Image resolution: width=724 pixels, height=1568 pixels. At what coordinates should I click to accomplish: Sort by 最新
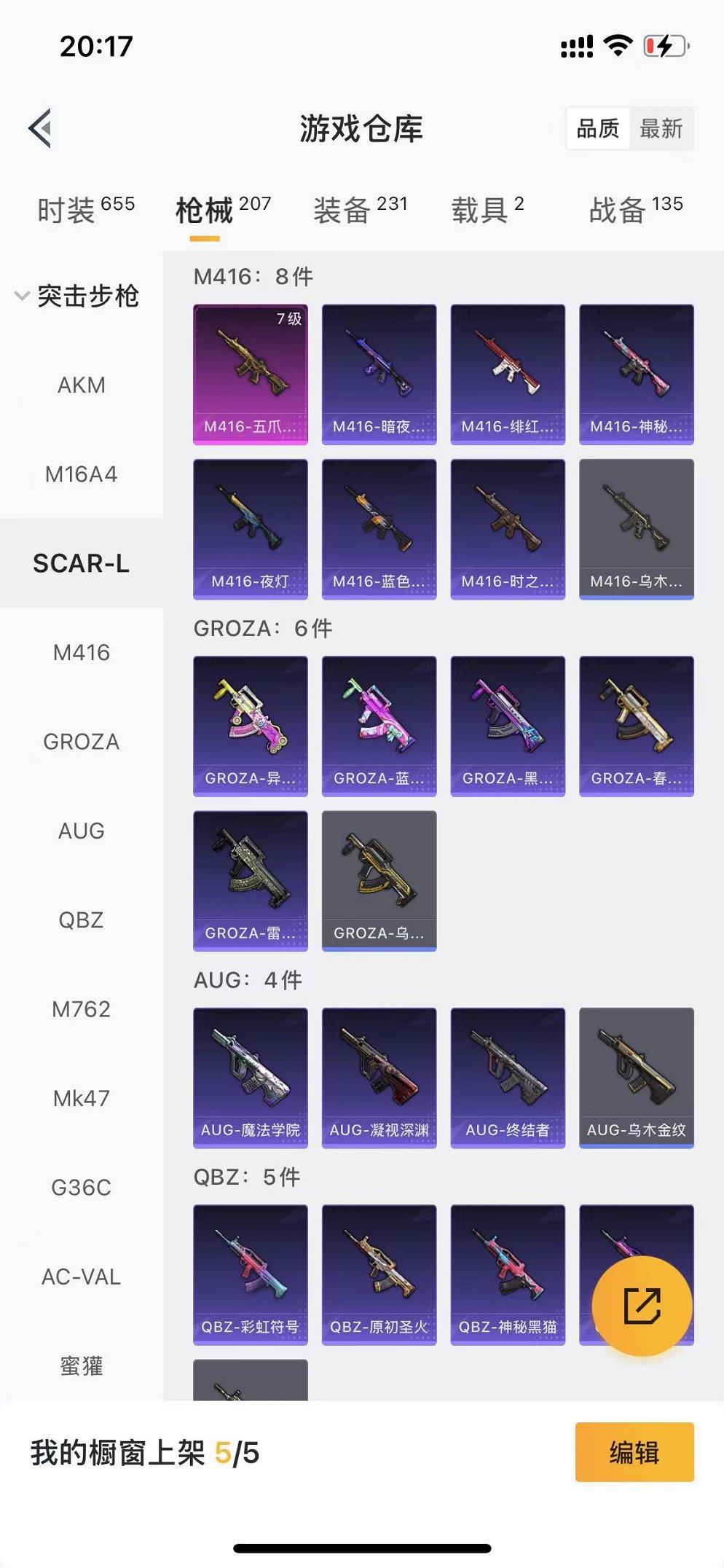tap(661, 129)
